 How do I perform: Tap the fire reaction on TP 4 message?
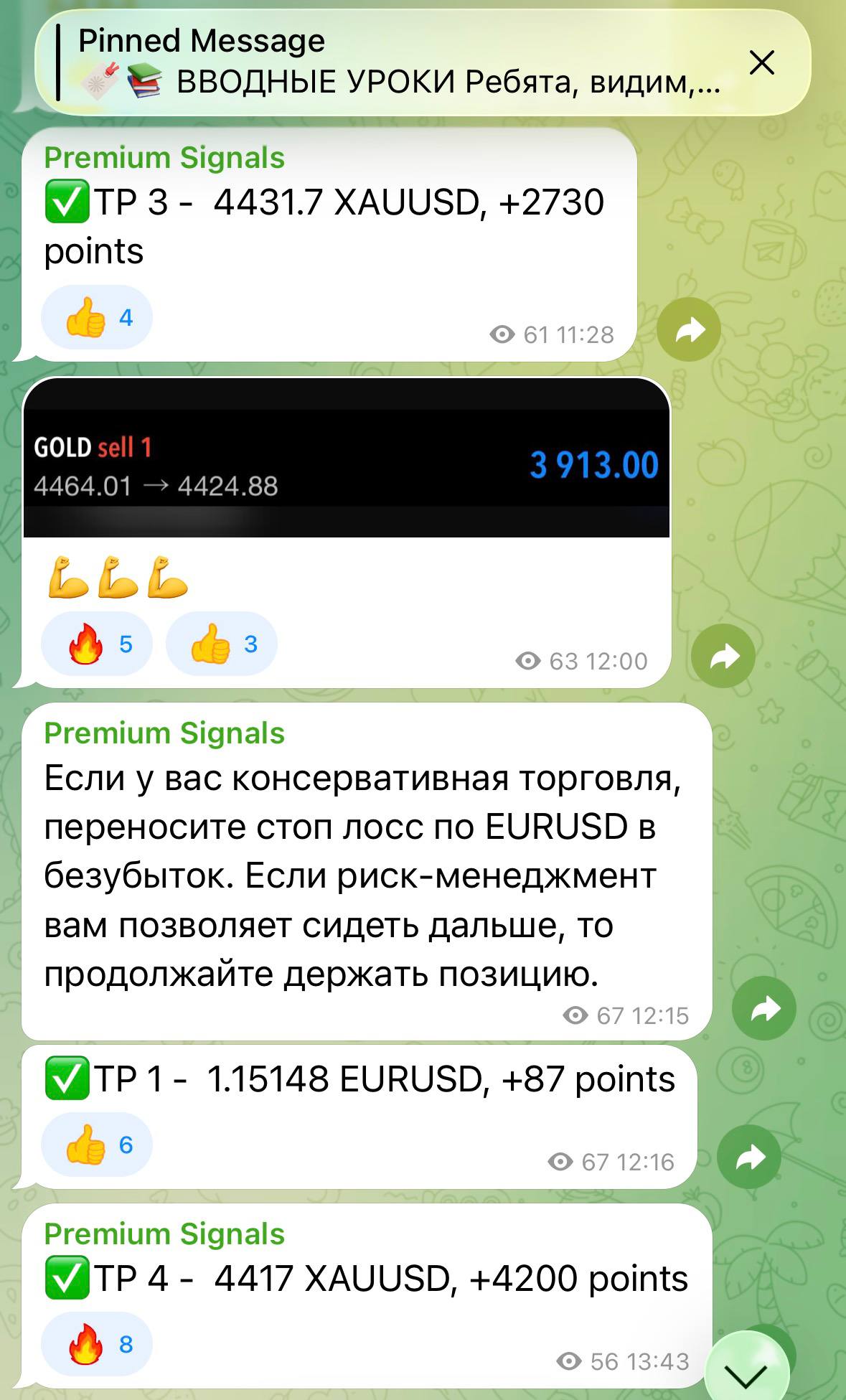click(97, 1344)
